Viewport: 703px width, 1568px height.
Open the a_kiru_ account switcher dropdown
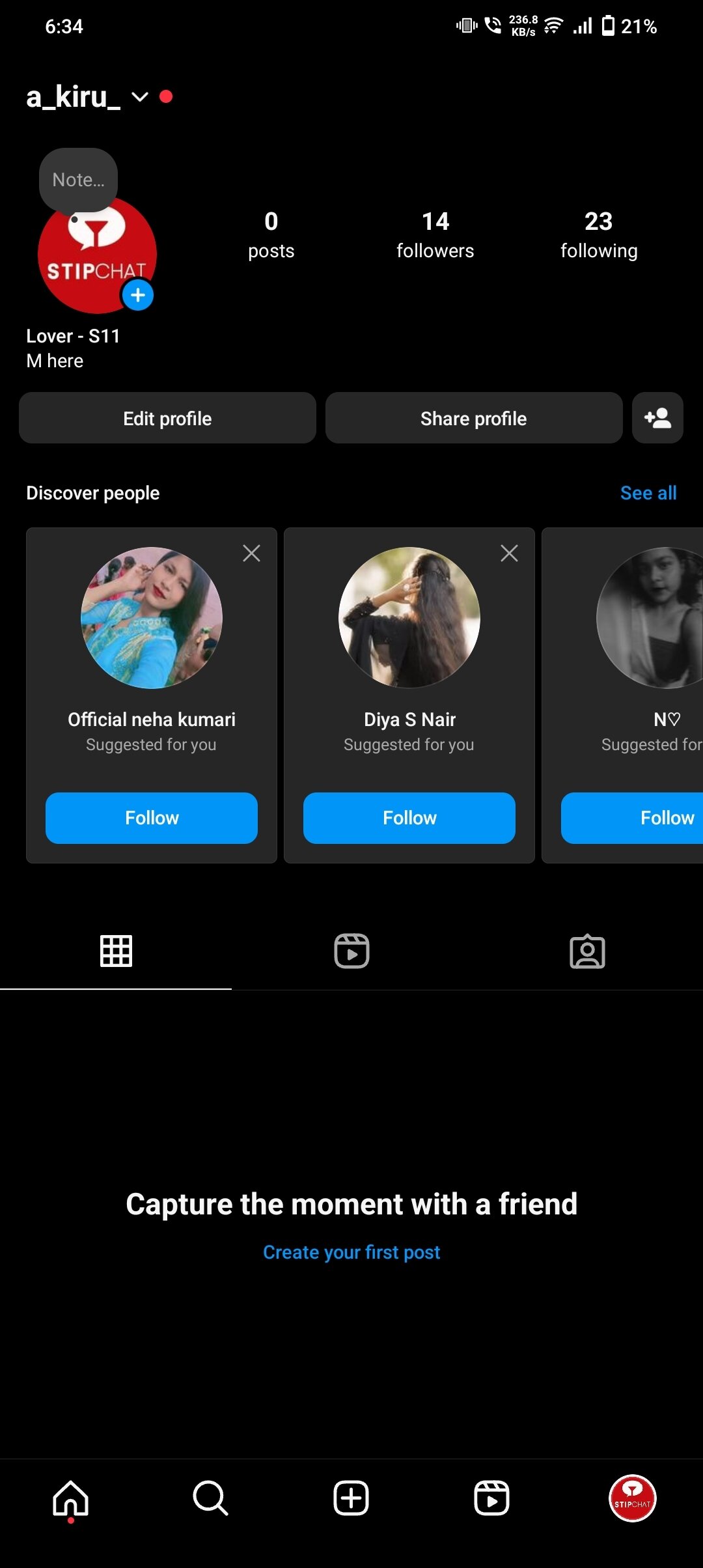(139, 97)
